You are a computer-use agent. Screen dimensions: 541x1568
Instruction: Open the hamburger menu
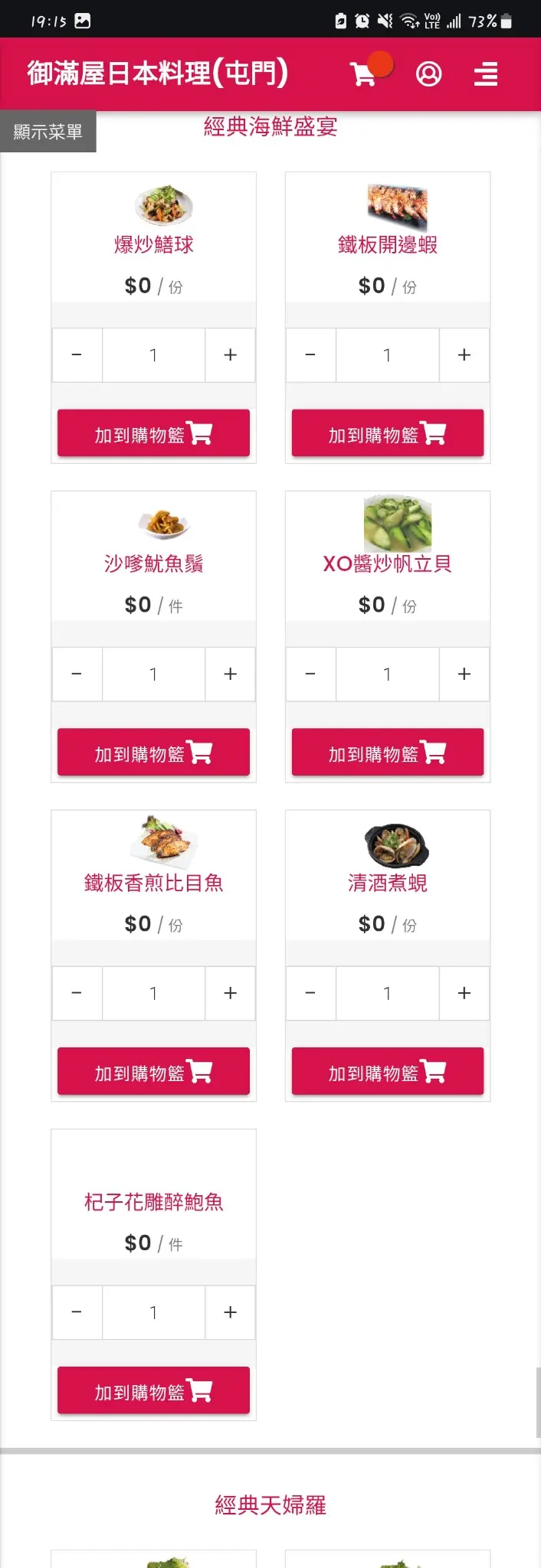click(x=485, y=74)
